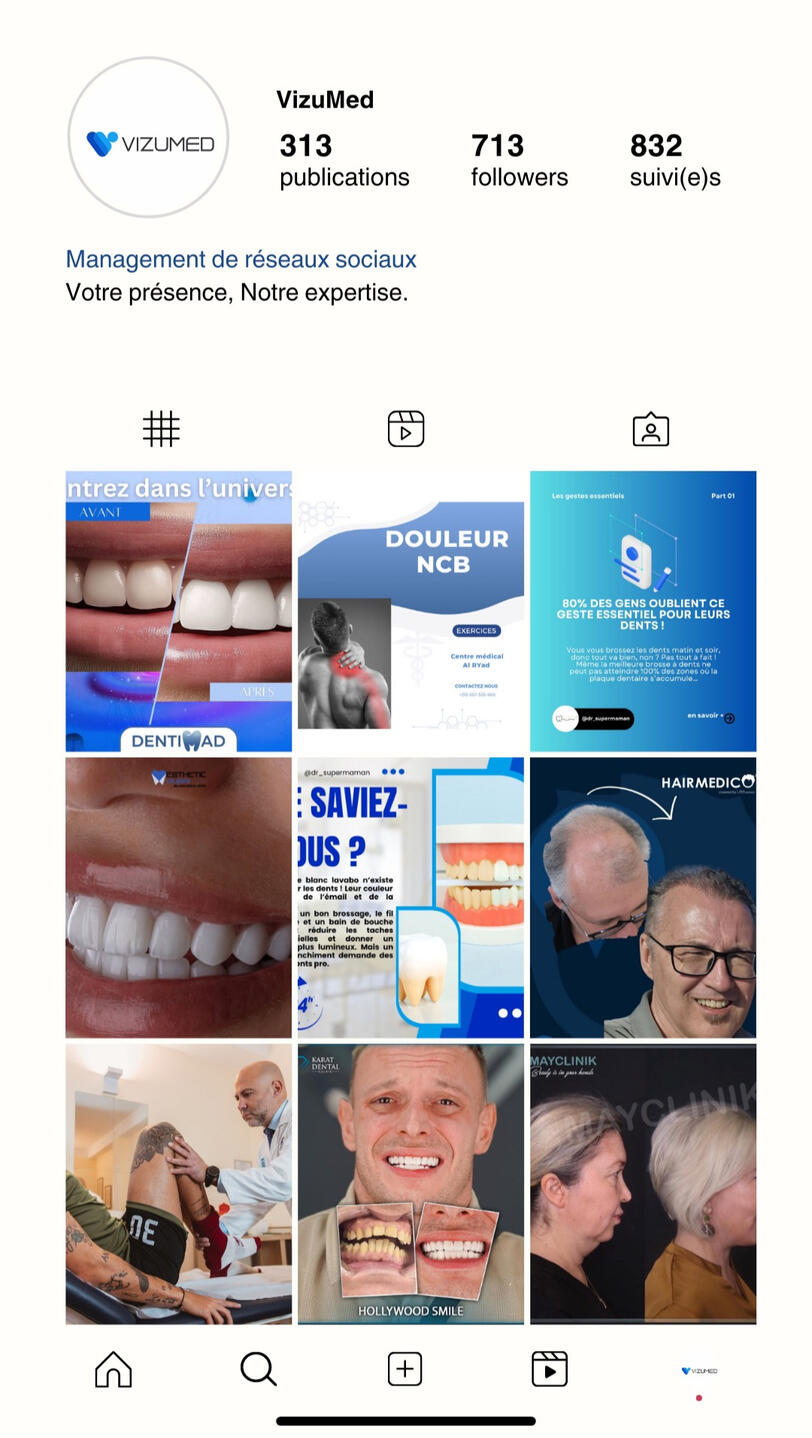Open the Le saviez-vous post
The height and width of the screenshot is (1438, 812).
pos(411,897)
